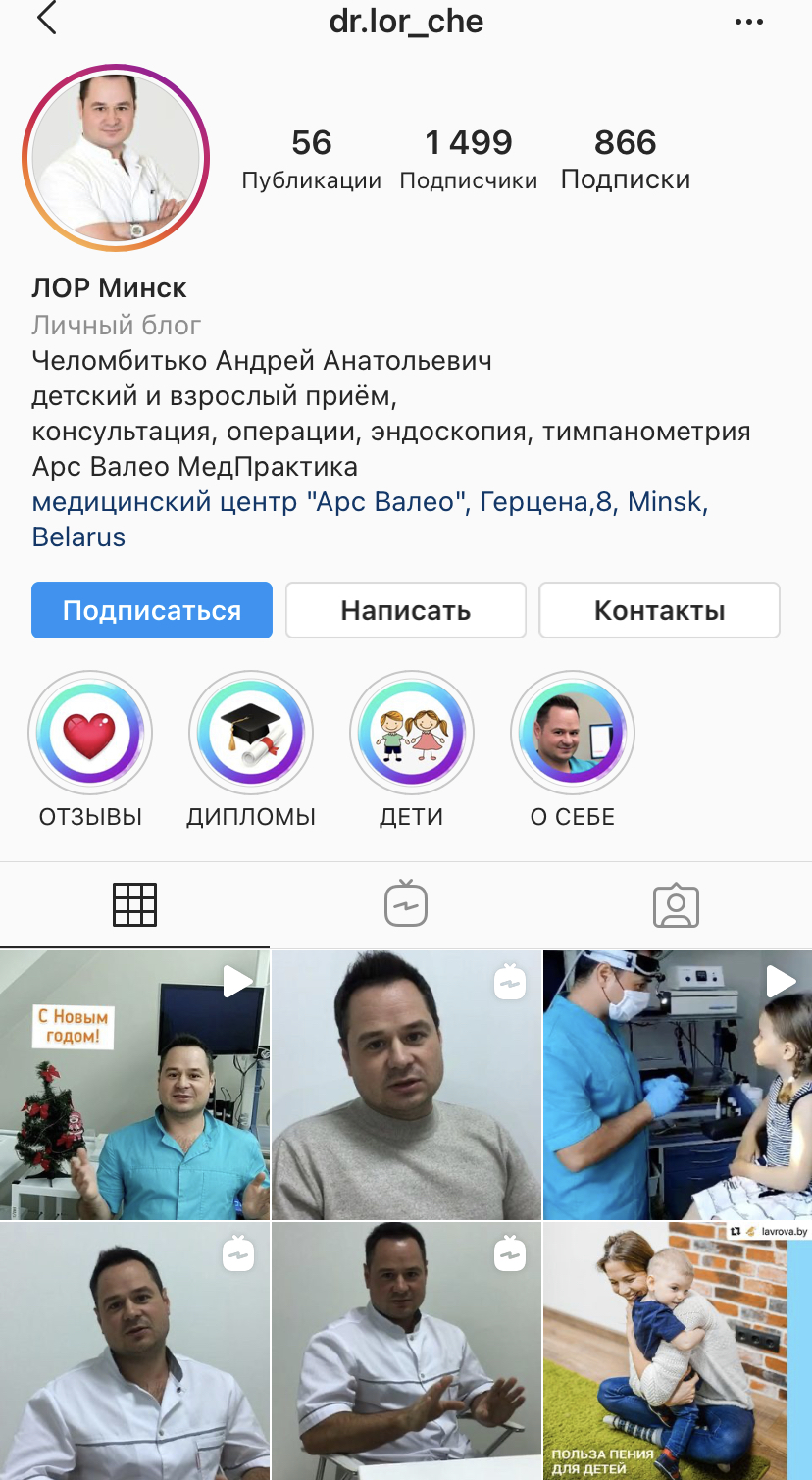The height and width of the screenshot is (1480, 812).
Task: Open the ОТЗЫВЫ story highlight
Action: click(90, 733)
